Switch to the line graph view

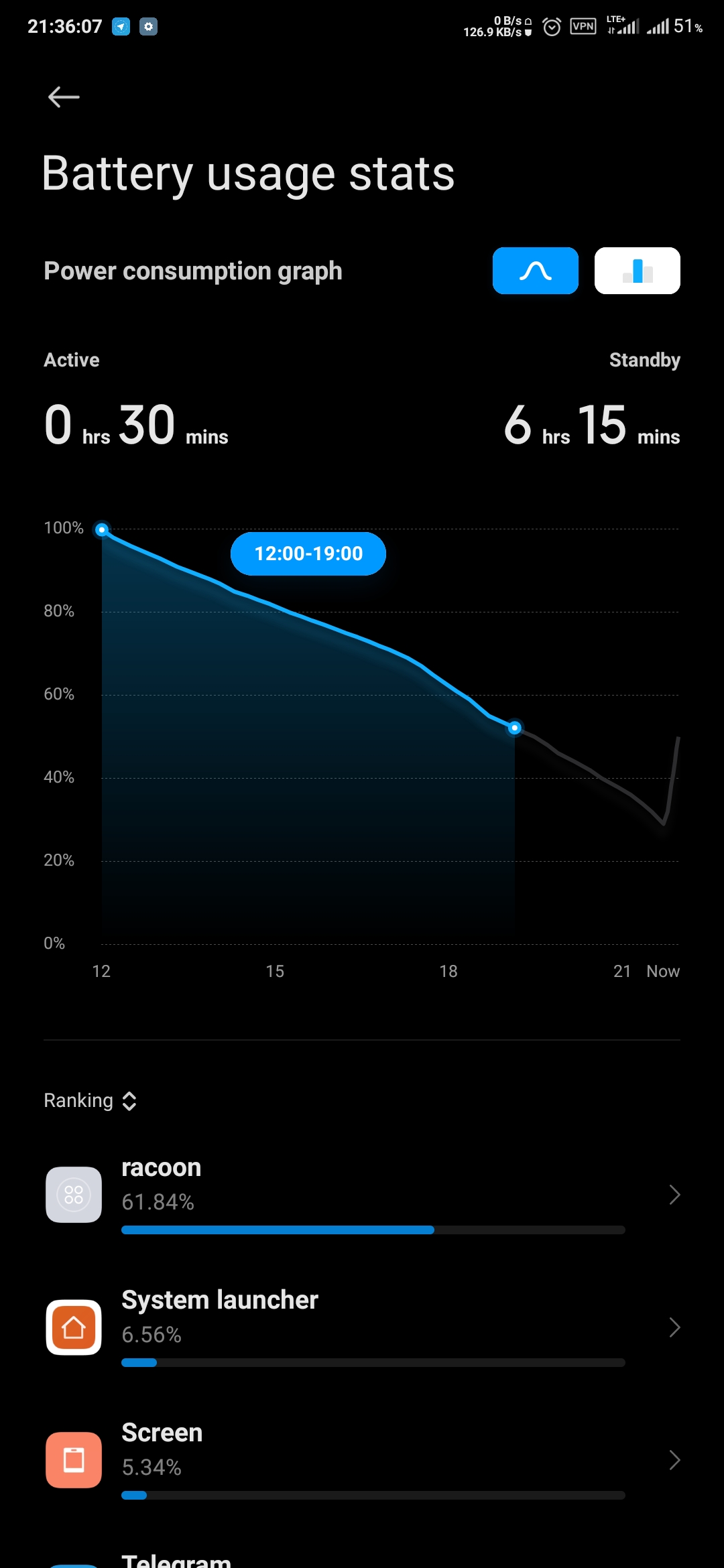pyautogui.click(x=535, y=271)
